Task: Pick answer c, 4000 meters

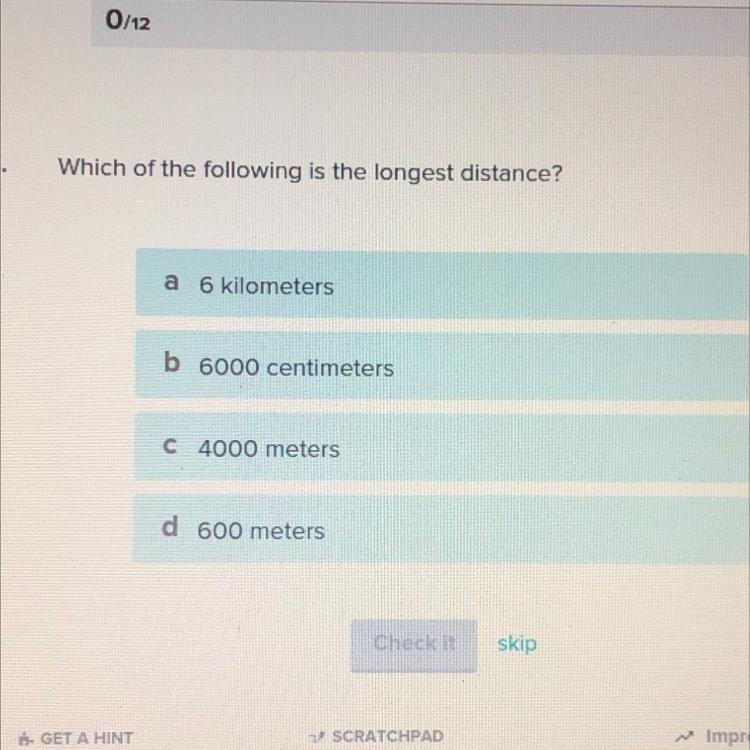Action: [440, 449]
